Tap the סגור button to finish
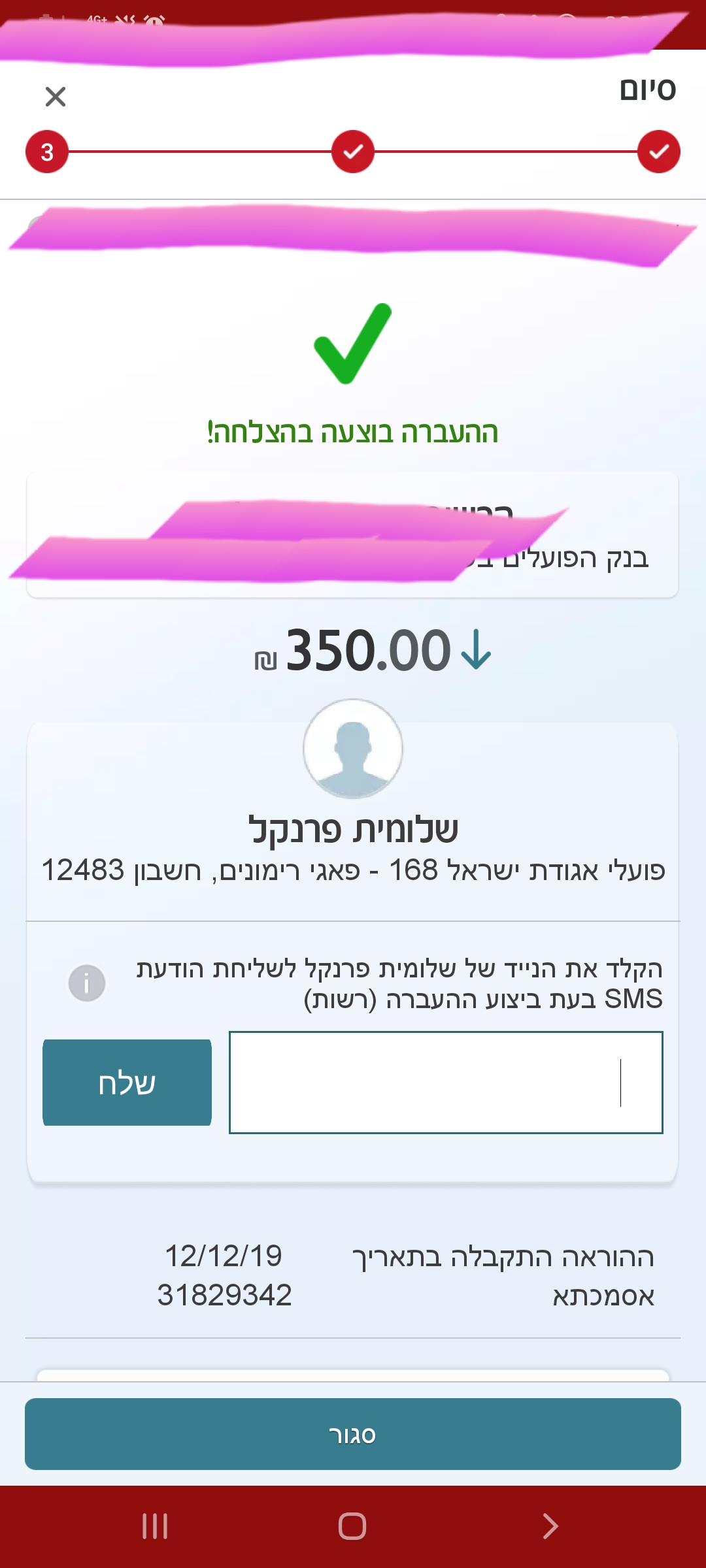 [x=353, y=1434]
